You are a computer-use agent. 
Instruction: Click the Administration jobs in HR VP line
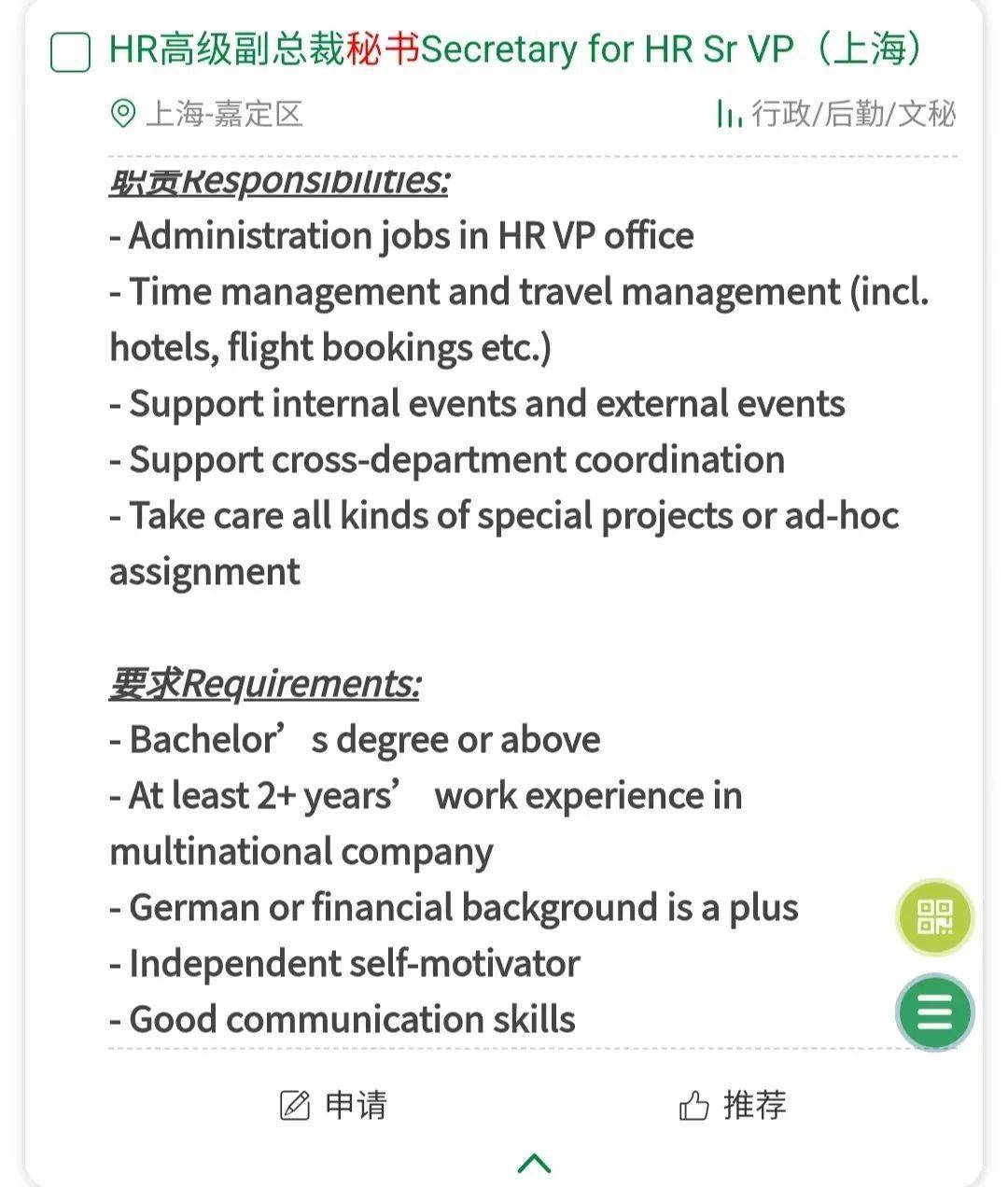[x=401, y=235]
